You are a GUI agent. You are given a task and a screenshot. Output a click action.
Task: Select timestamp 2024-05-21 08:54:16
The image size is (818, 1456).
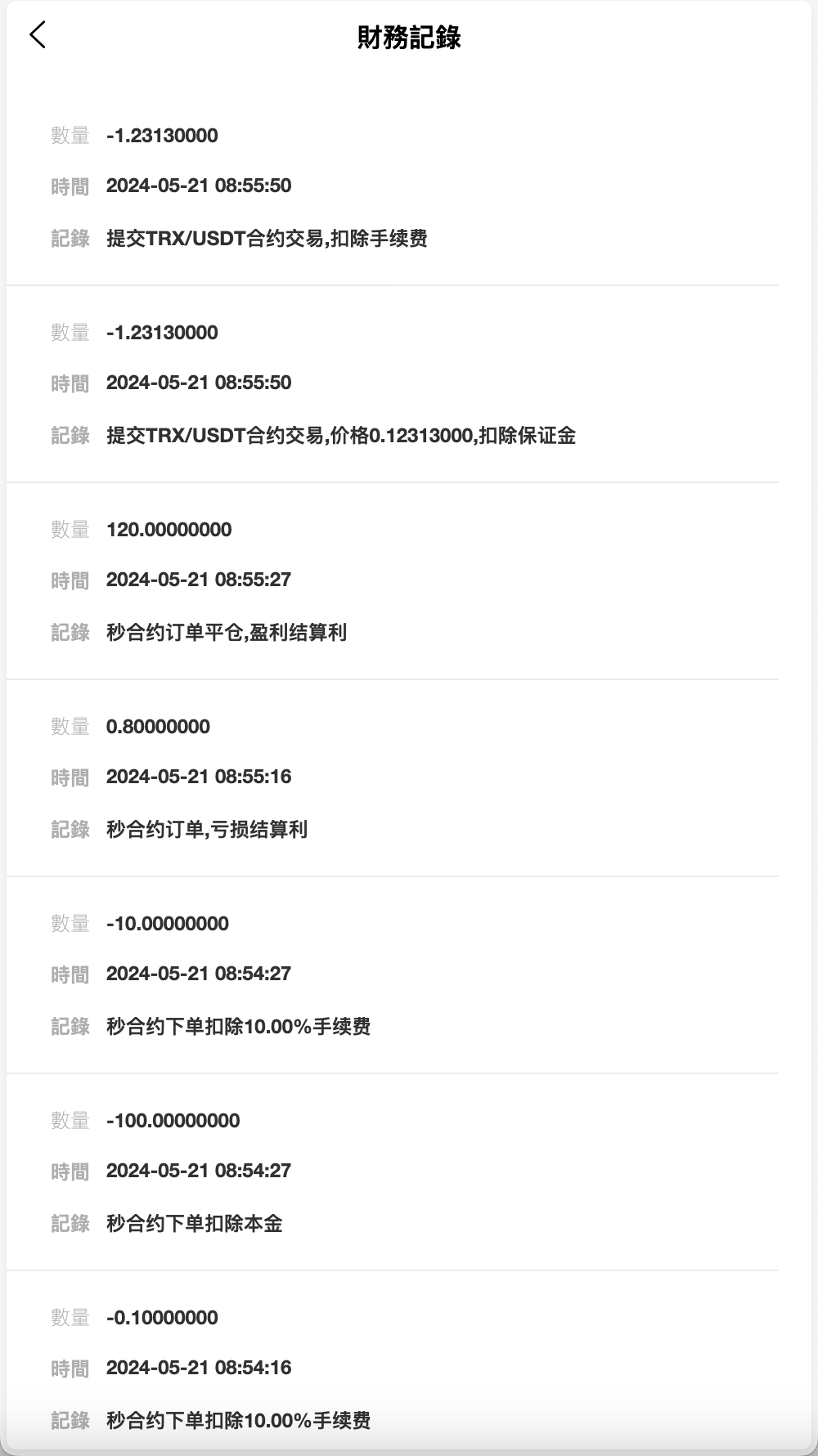[200, 1367]
